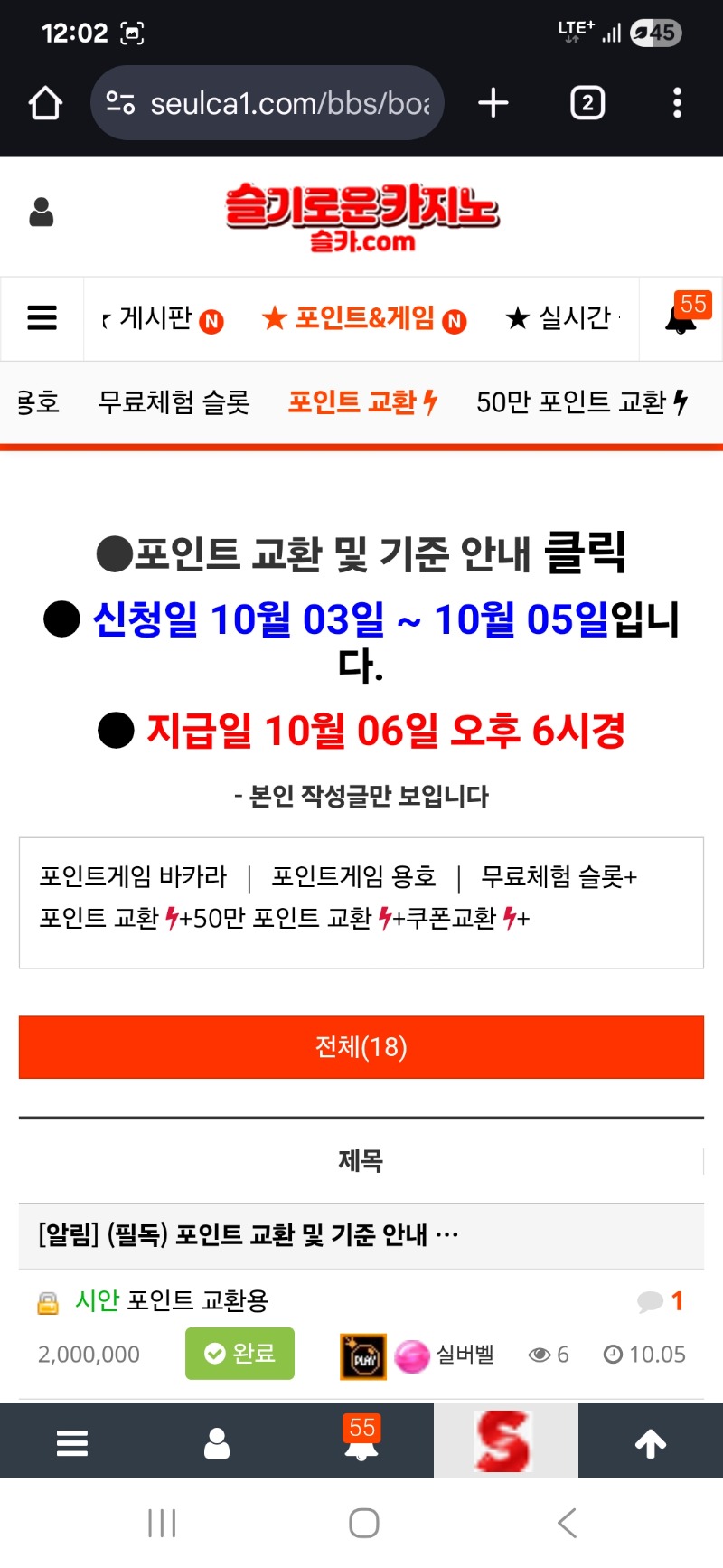This screenshot has height=1568, width=723.
Task: Open the hamburger menu in the category bar
Action: tap(42, 318)
